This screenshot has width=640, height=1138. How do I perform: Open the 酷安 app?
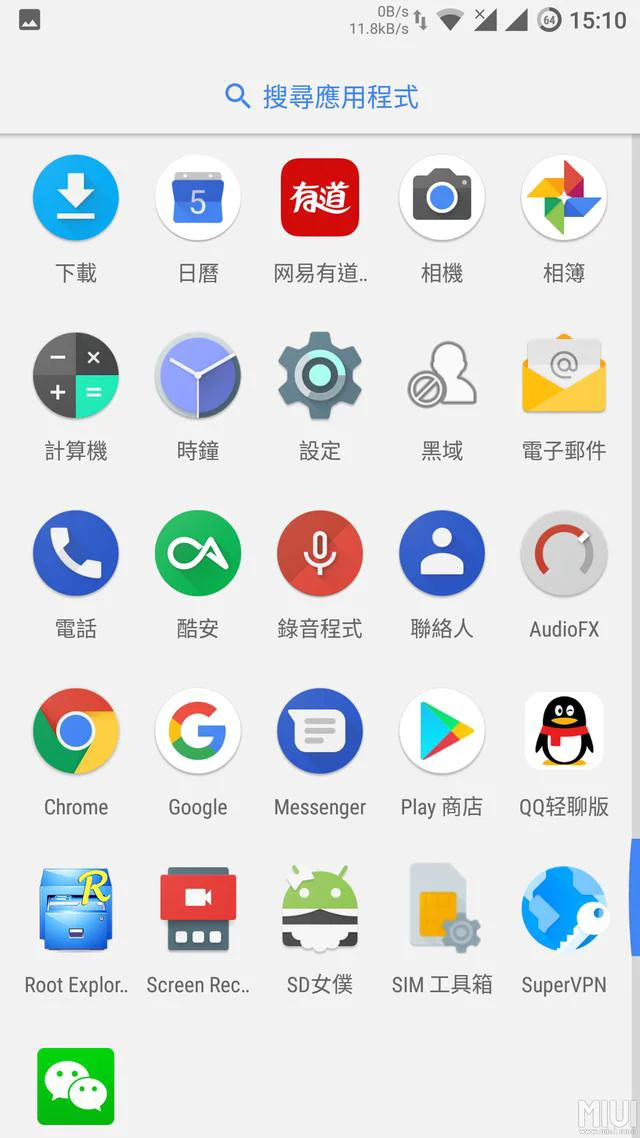click(x=198, y=554)
